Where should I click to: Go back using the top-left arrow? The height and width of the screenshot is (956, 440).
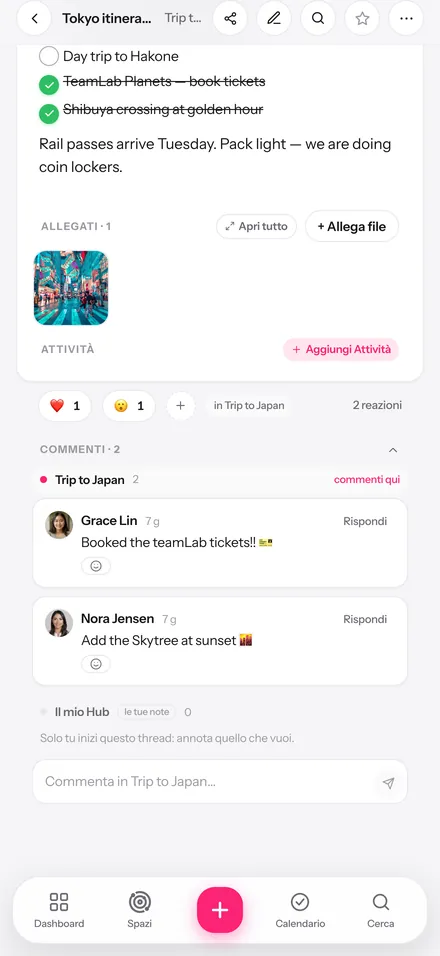[34, 18]
